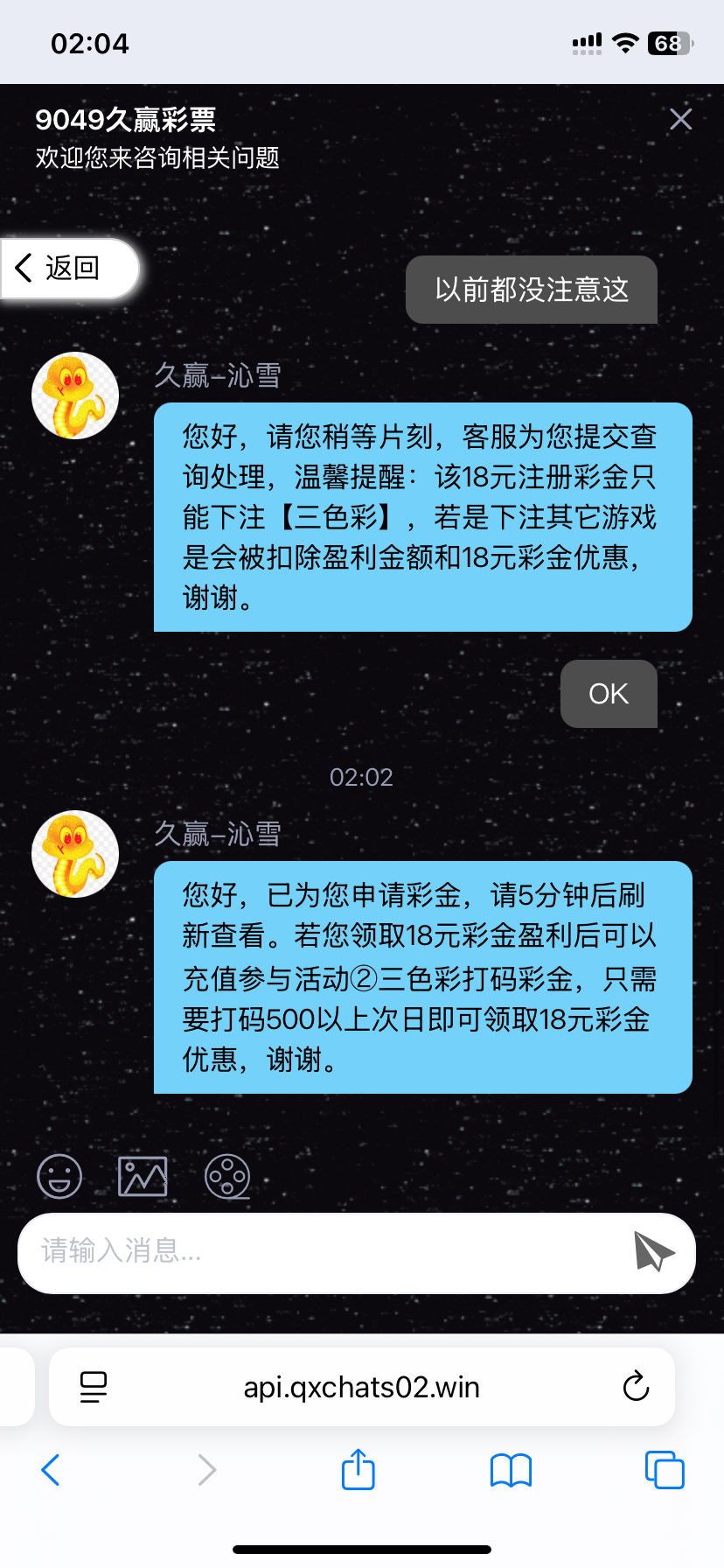Open the video attachment icon
Viewport: 724px width, 1568px height.
(x=227, y=1176)
